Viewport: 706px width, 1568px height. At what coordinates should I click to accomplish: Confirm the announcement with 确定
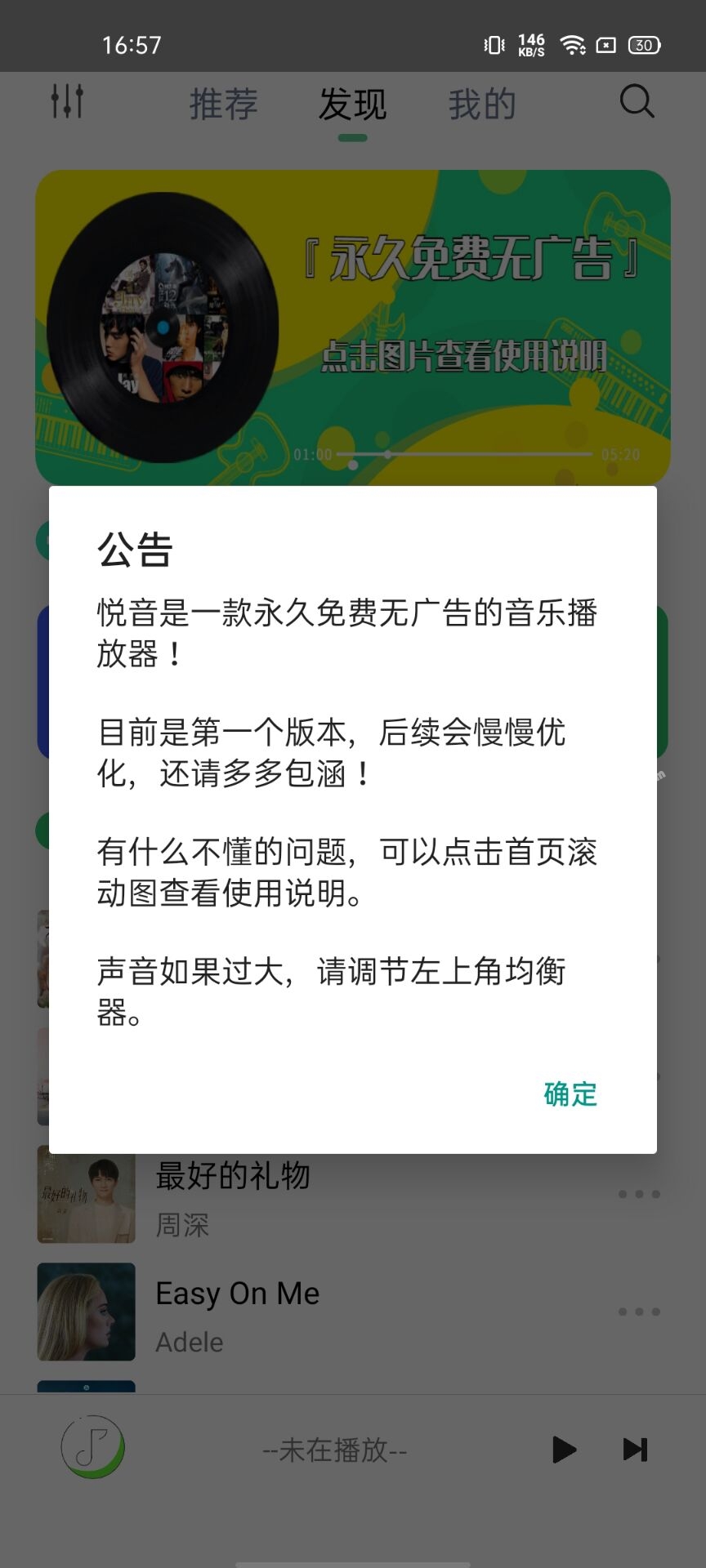click(x=570, y=1094)
